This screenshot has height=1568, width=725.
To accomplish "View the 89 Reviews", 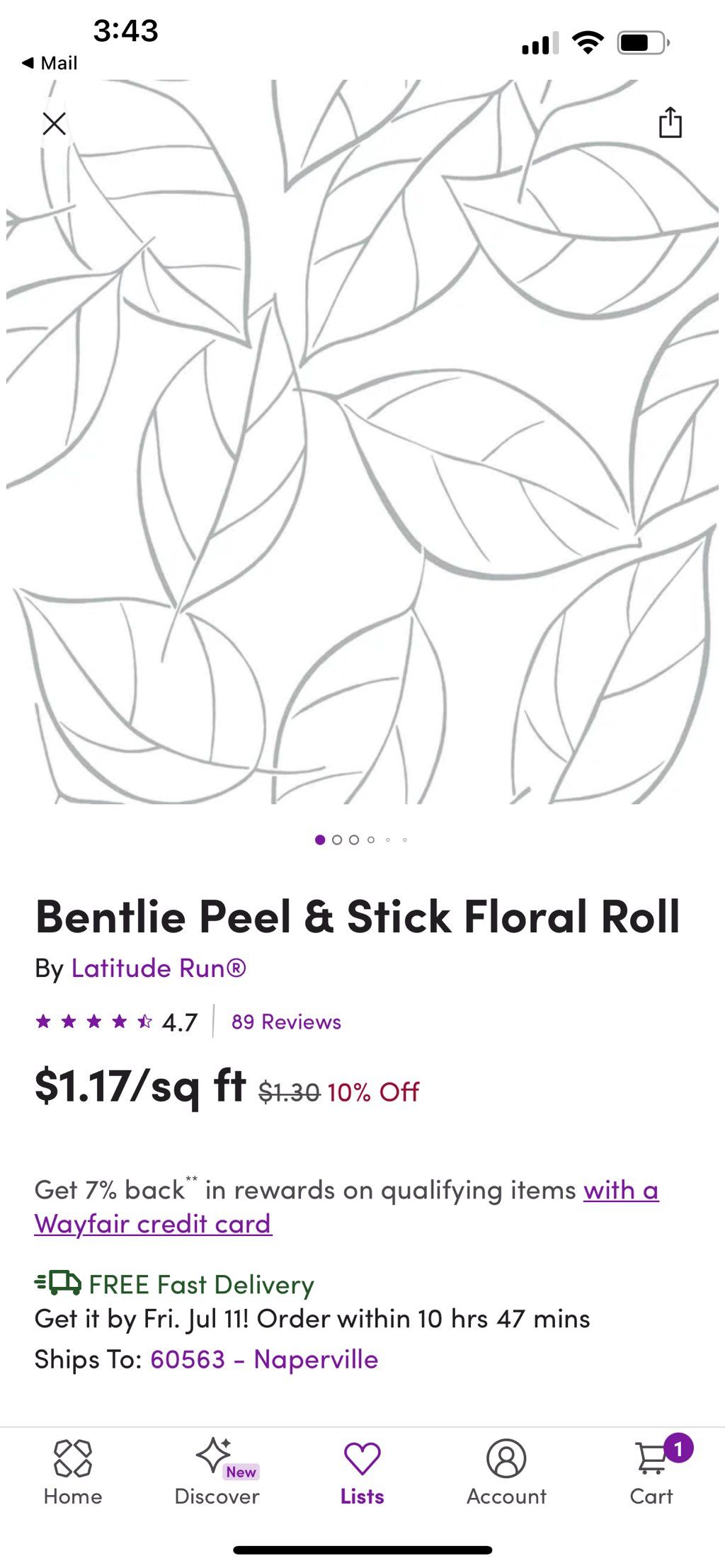I will click(x=286, y=1022).
